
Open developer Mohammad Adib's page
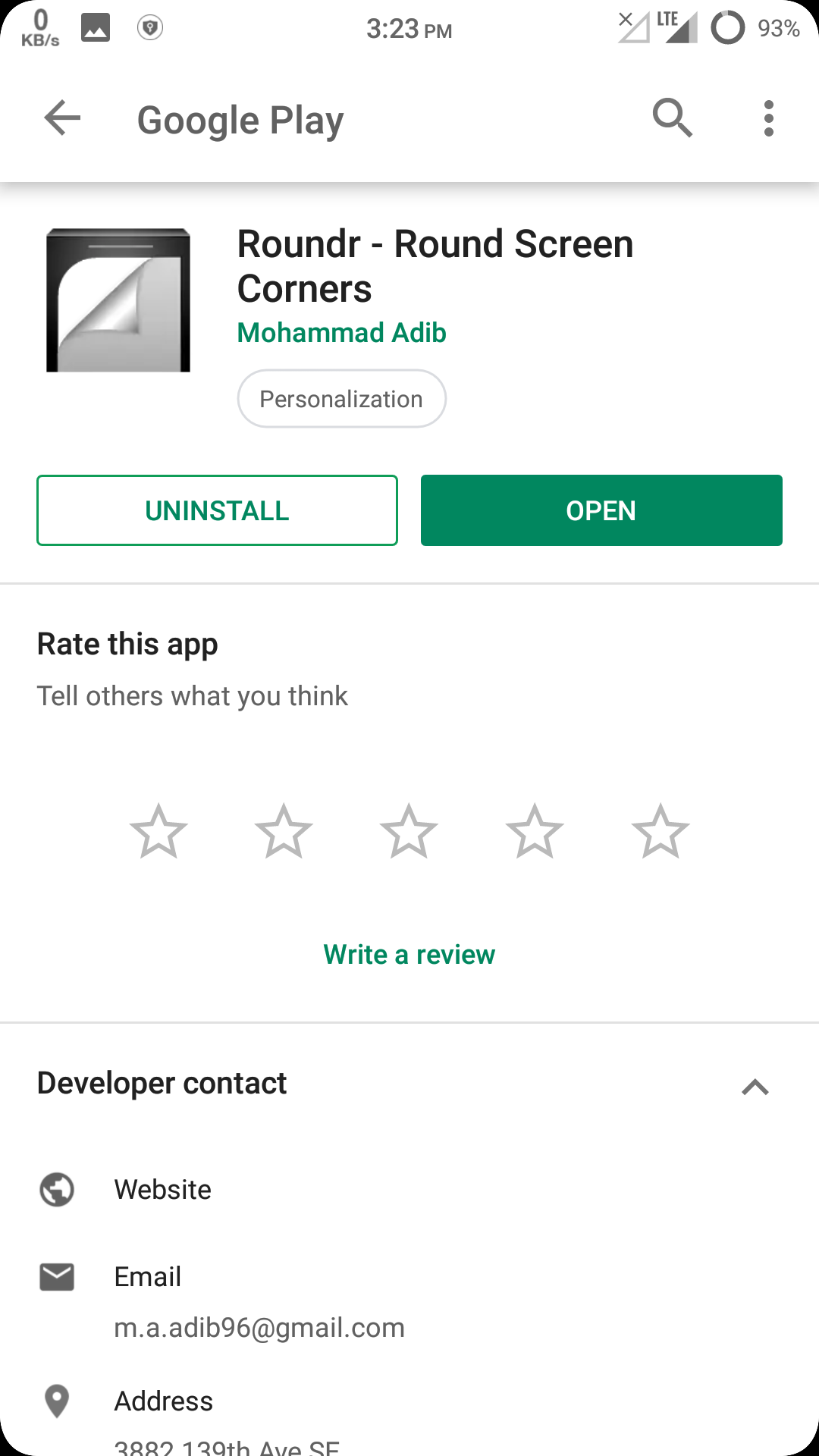coord(341,333)
